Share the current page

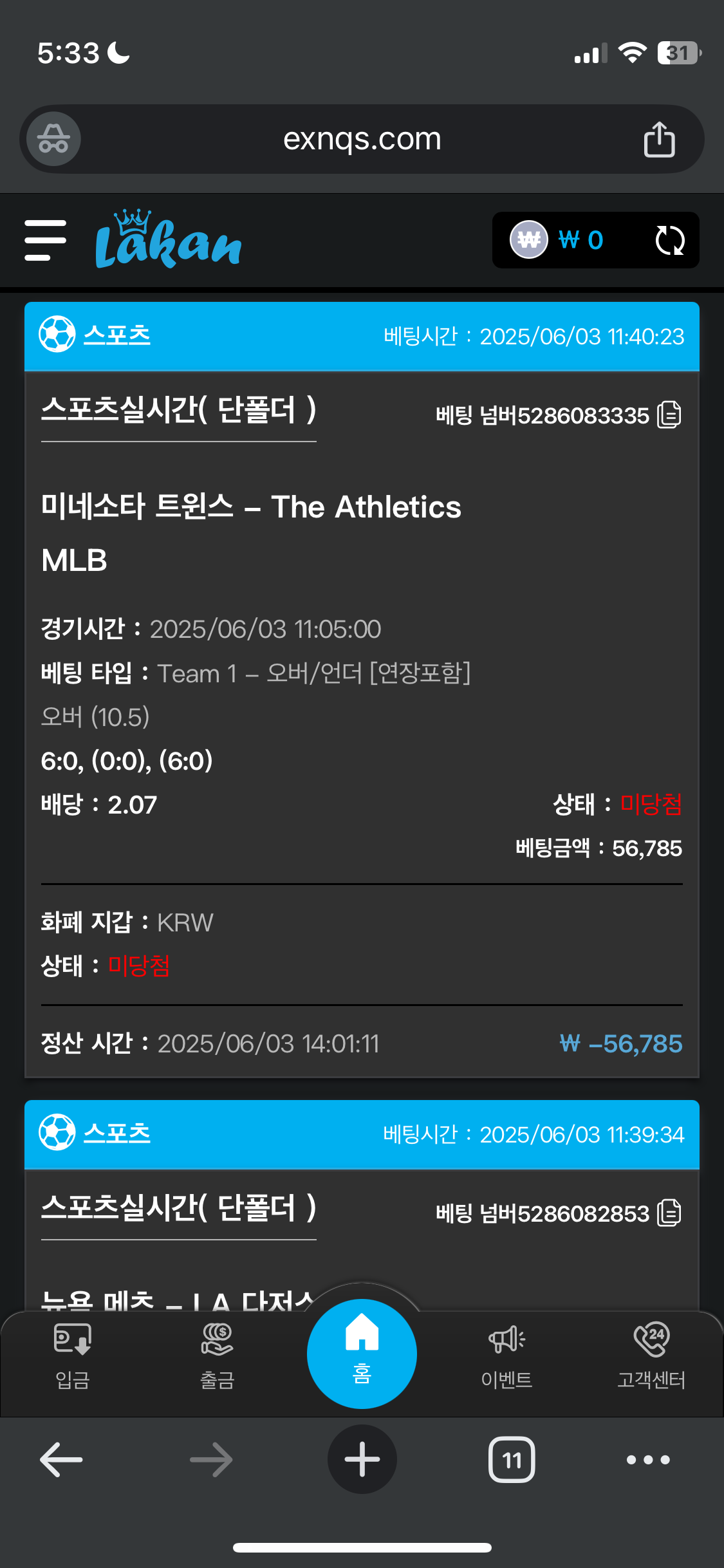[659, 139]
